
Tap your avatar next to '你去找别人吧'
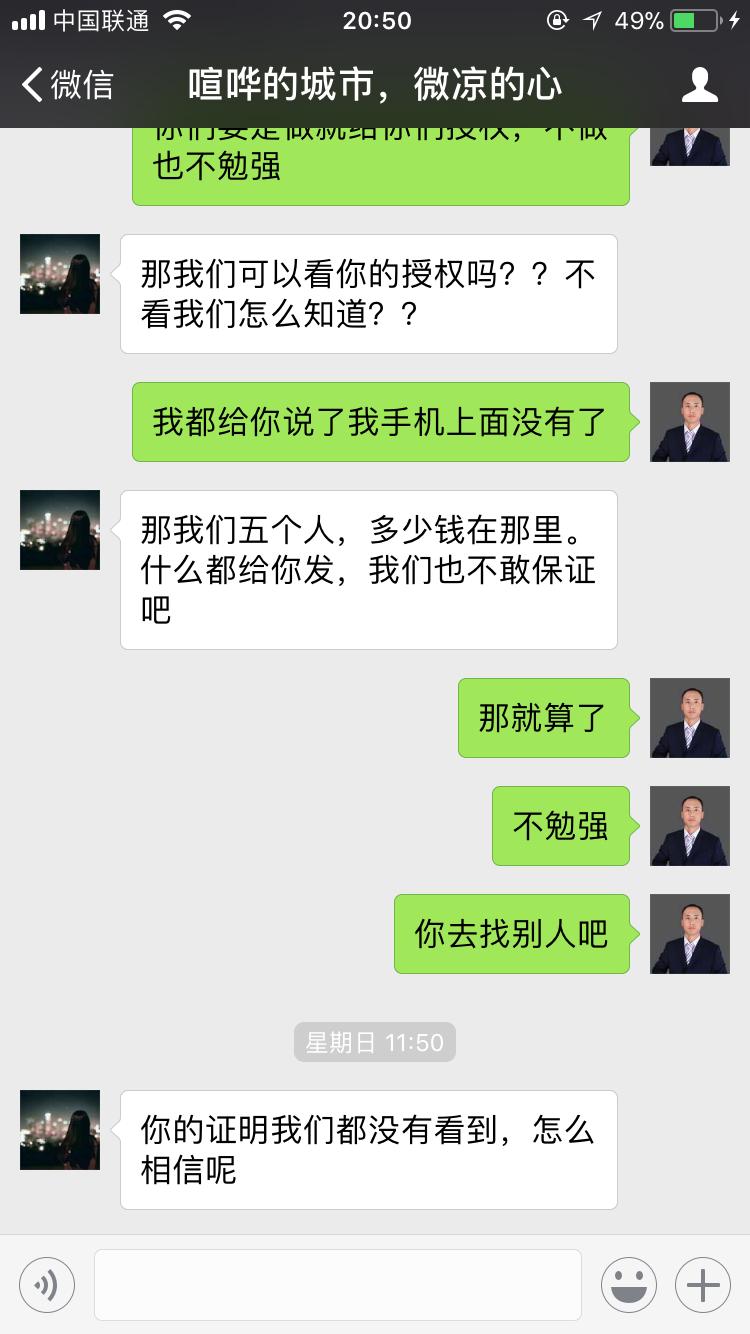click(690, 934)
